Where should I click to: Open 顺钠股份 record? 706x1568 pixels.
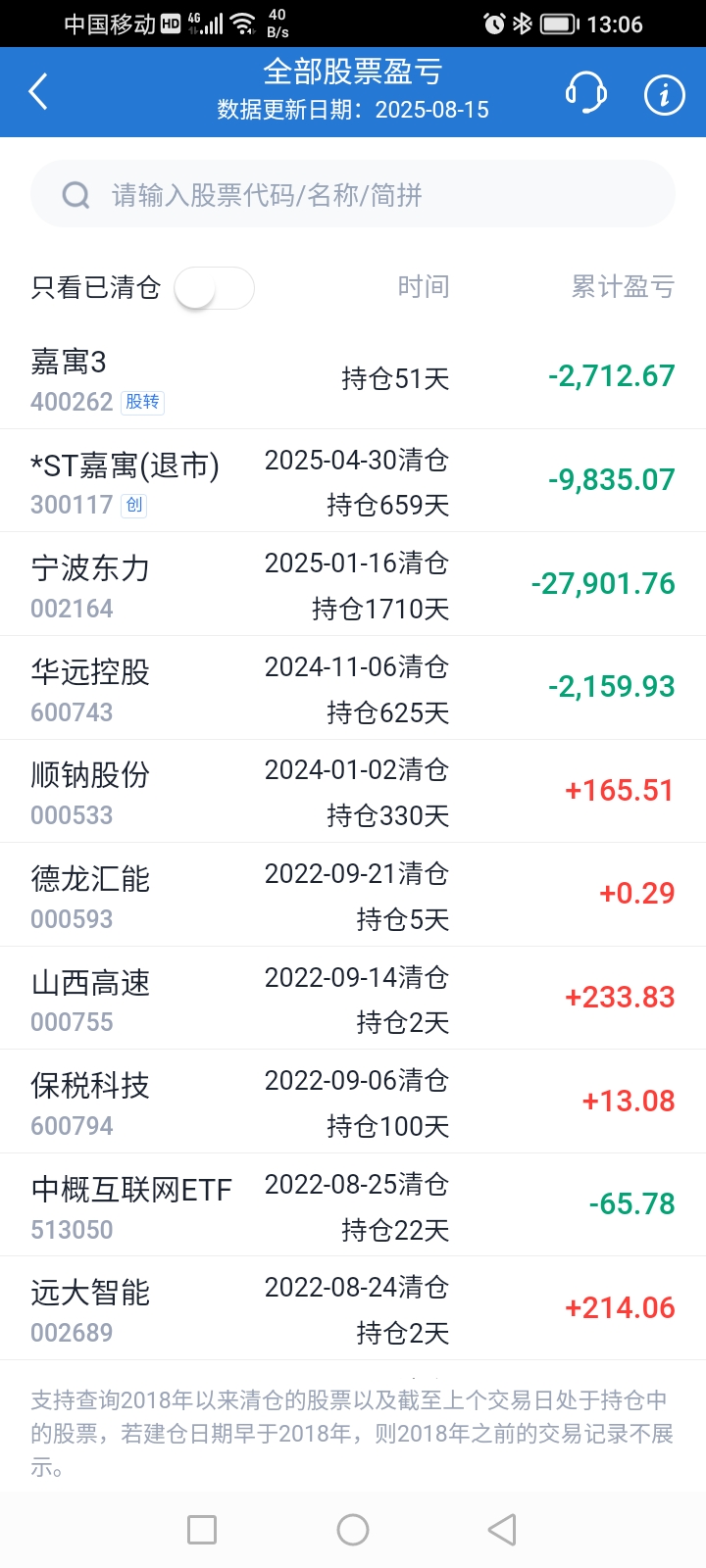click(353, 791)
